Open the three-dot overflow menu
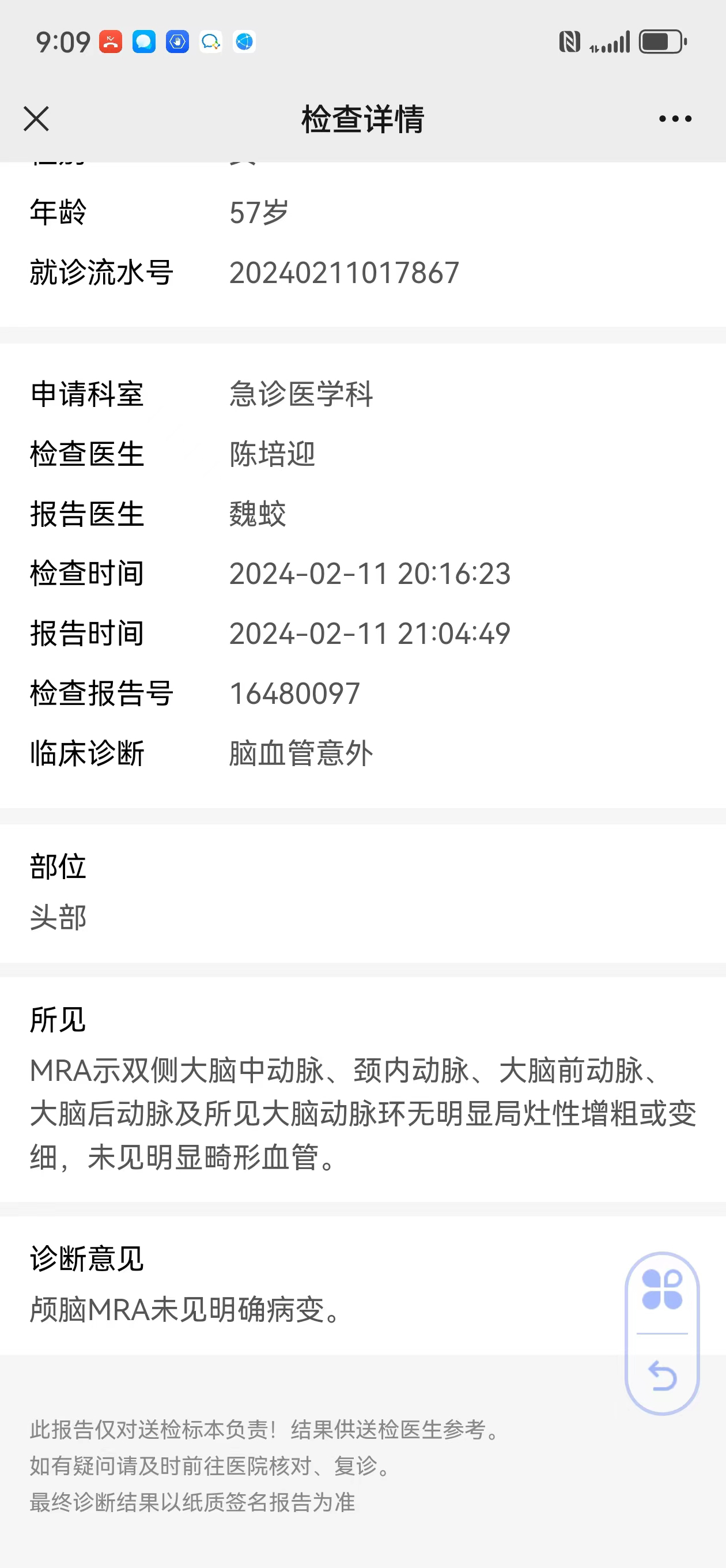The image size is (726, 1568). [675, 119]
